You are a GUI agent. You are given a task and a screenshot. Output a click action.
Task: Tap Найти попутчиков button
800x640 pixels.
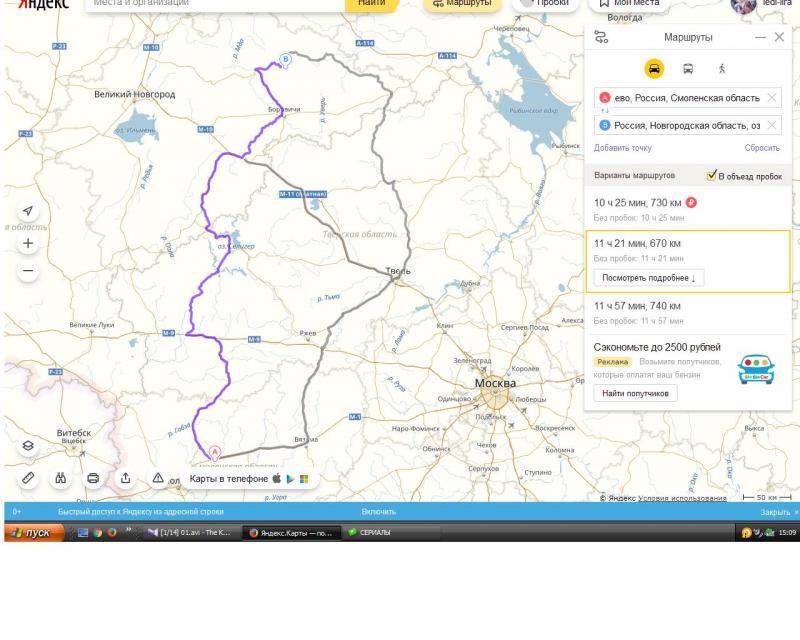635,394
